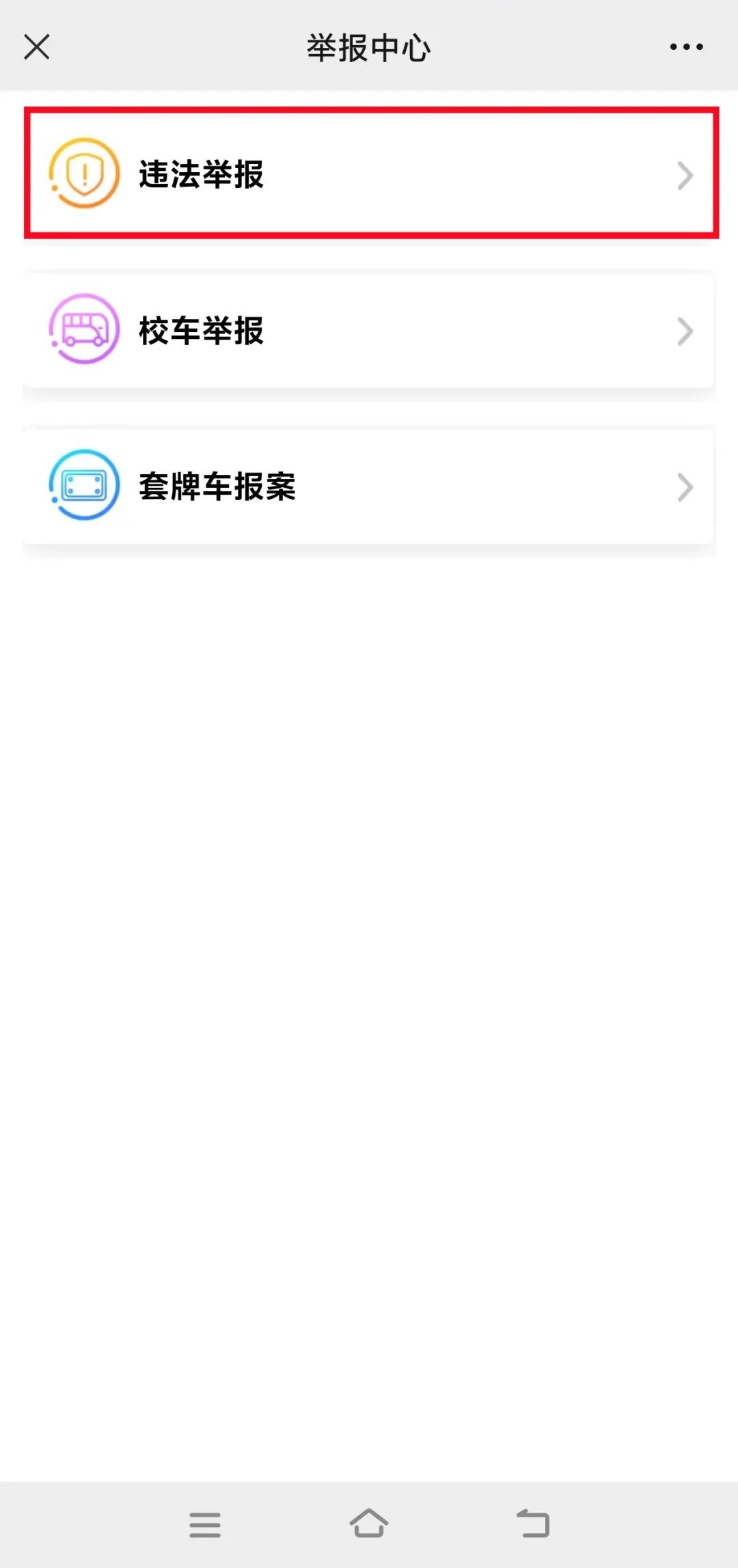Click the orange warning shield next to 违法举报
Viewport: 738px width, 1568px height.
[82, 174]
